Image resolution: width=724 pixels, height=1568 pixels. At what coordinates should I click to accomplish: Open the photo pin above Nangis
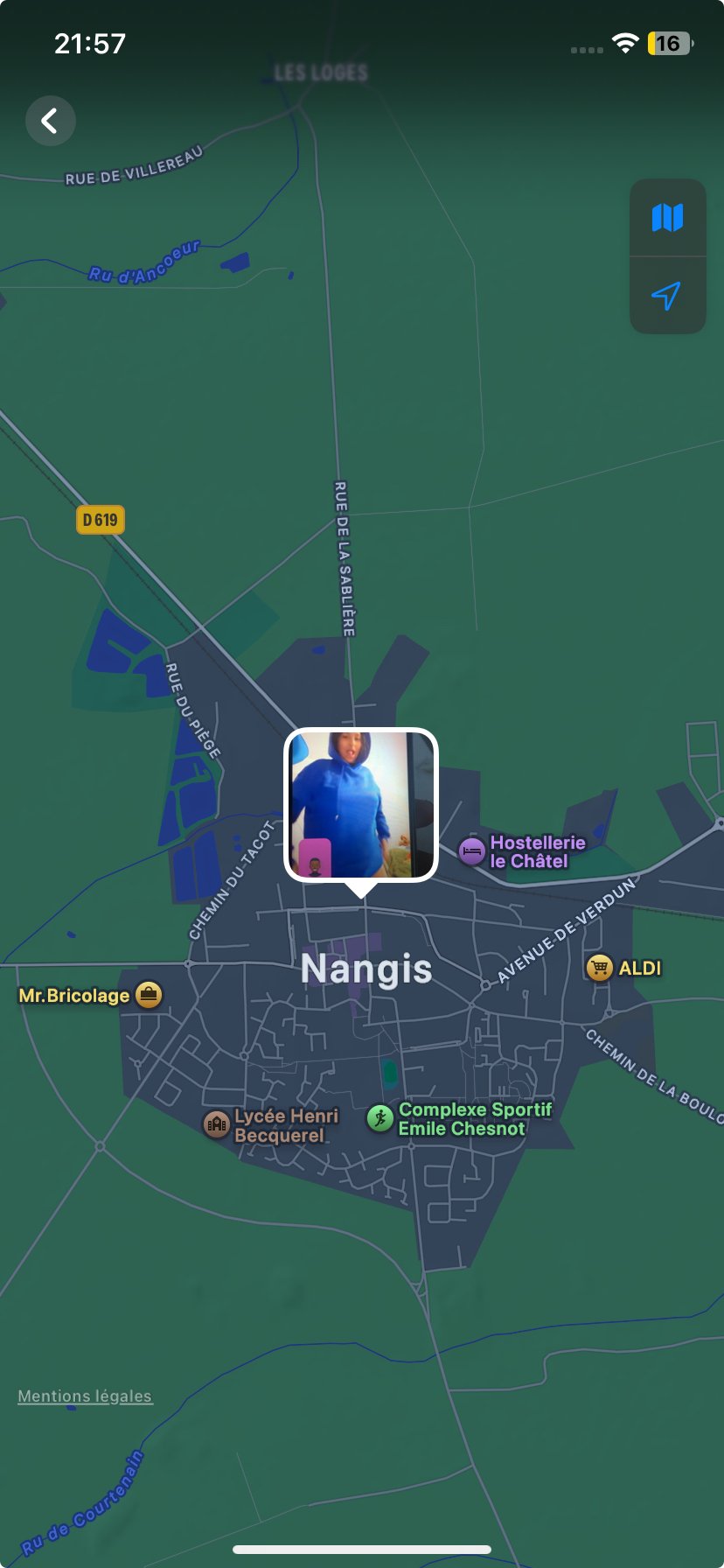pos(361,805)
